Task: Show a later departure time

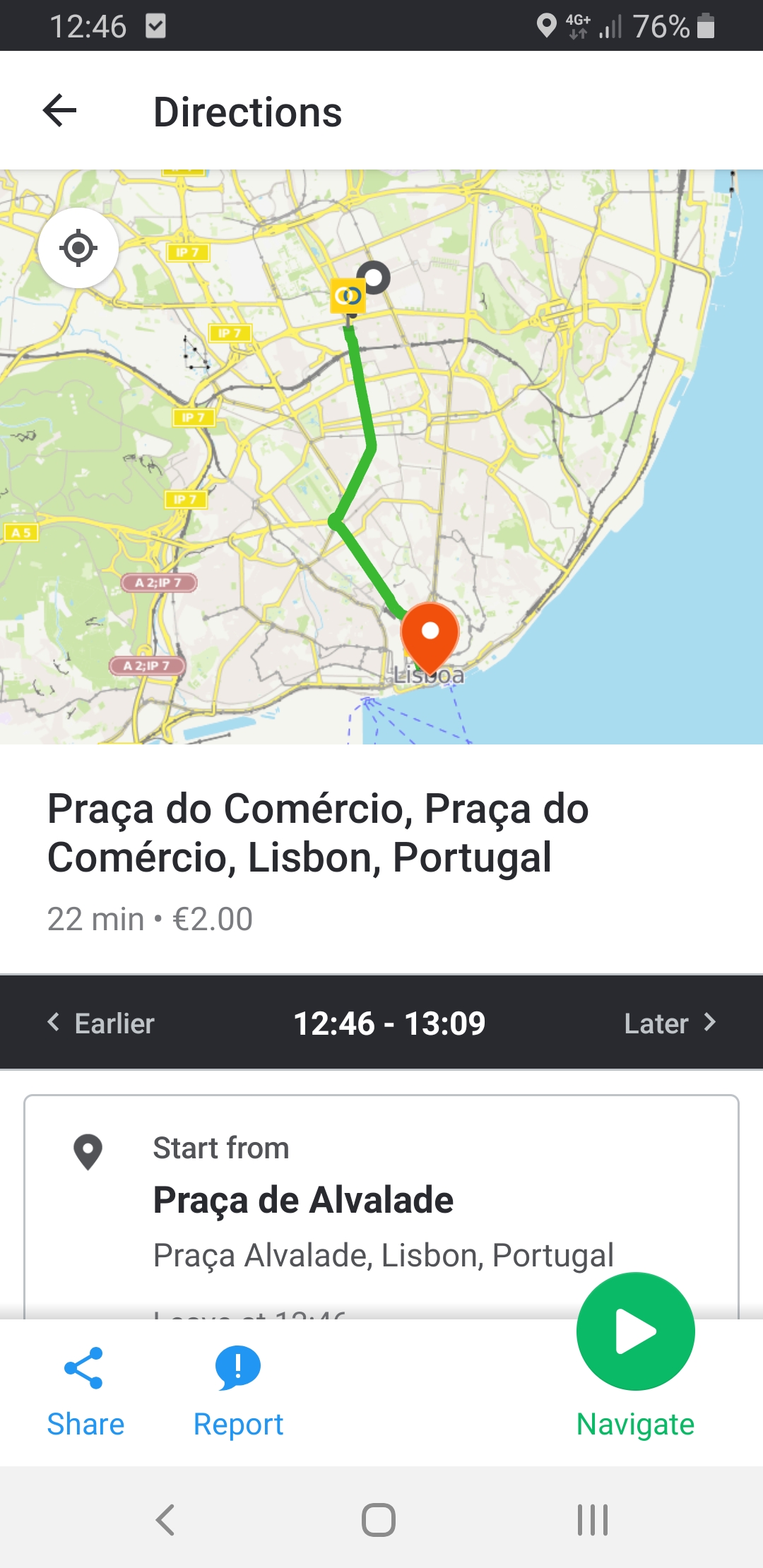Action: click(x=670, y=1023)
